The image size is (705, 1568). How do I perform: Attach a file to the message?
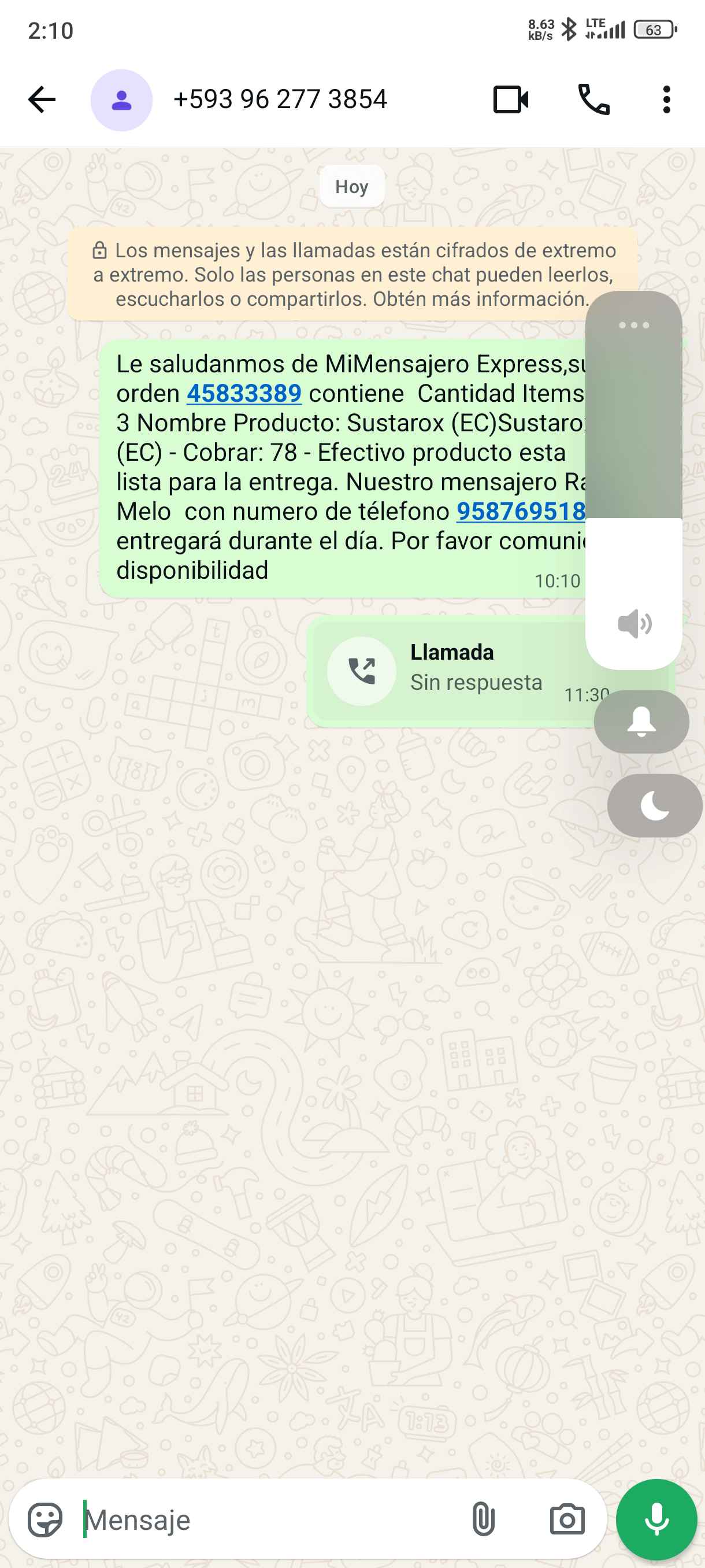483,1520
